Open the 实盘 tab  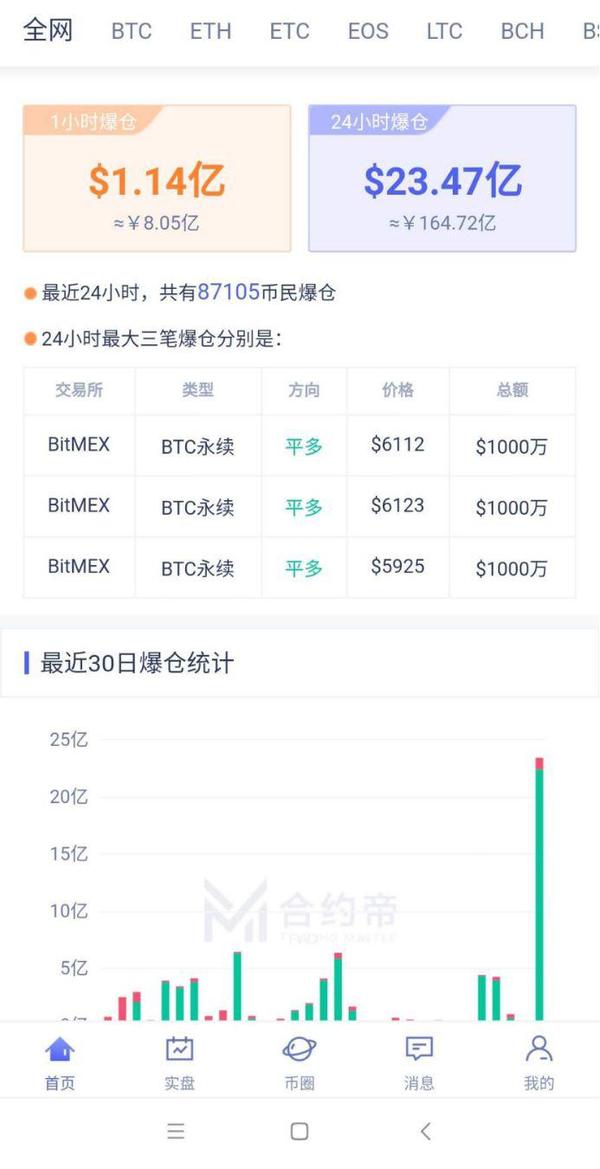click(179, 1062)
